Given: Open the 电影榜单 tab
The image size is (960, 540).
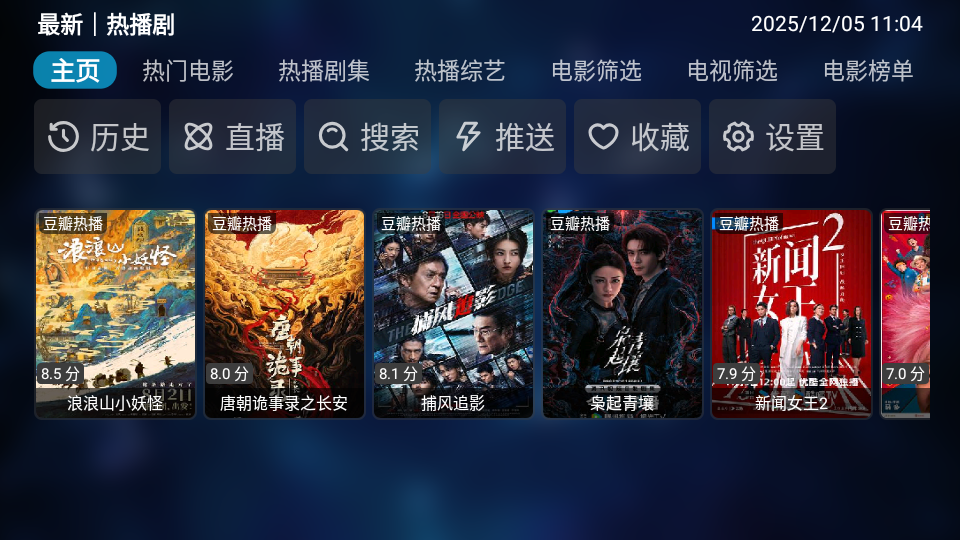Looking at the screenshot, I should click(868, 71).
